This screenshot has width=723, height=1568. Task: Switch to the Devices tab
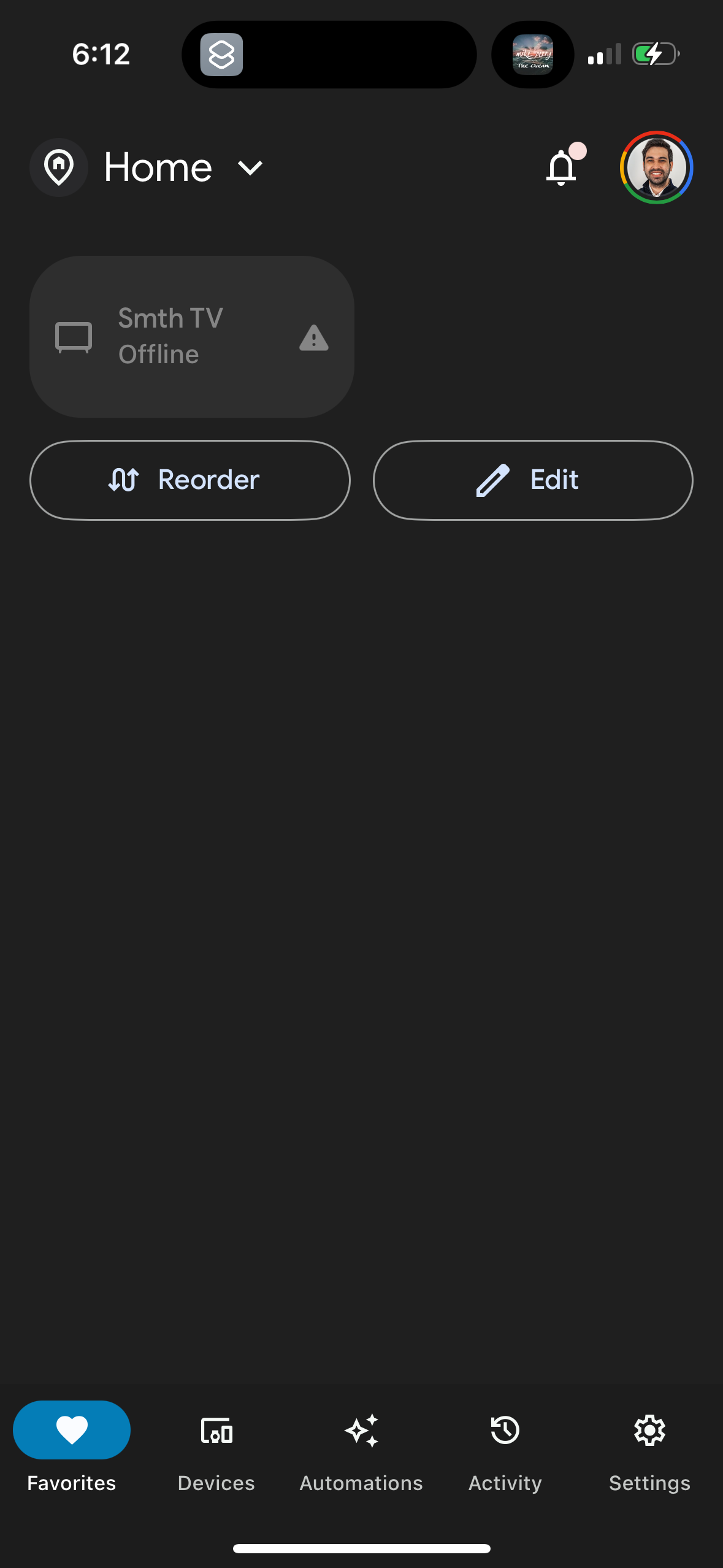click(216, 1448)
